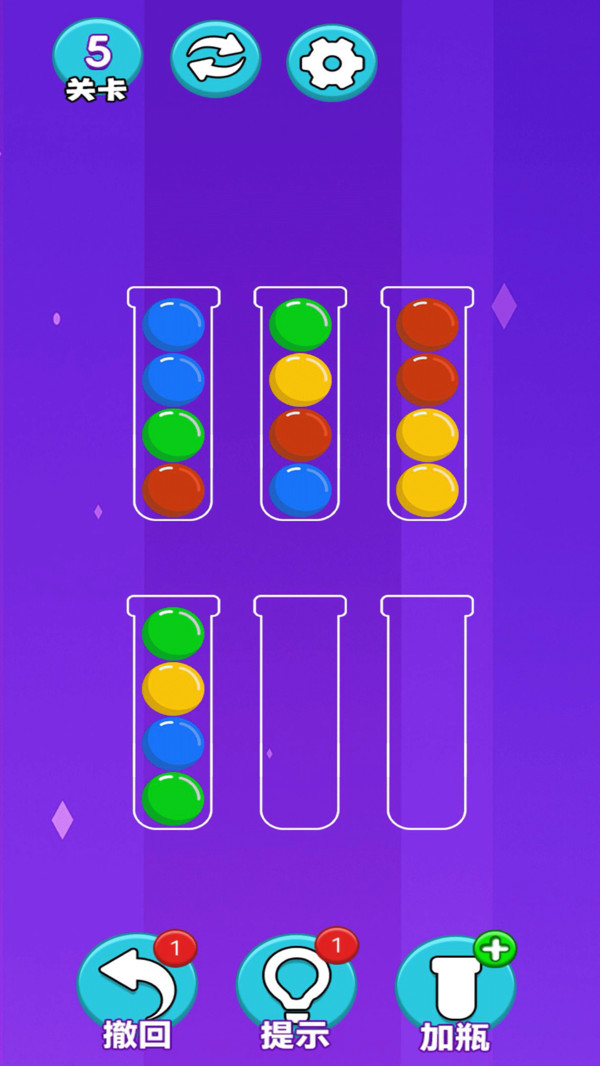This screenshot has width=600, height=1066.
Task: Select the top-row tube with green ball on top
Action: (300, 404)
